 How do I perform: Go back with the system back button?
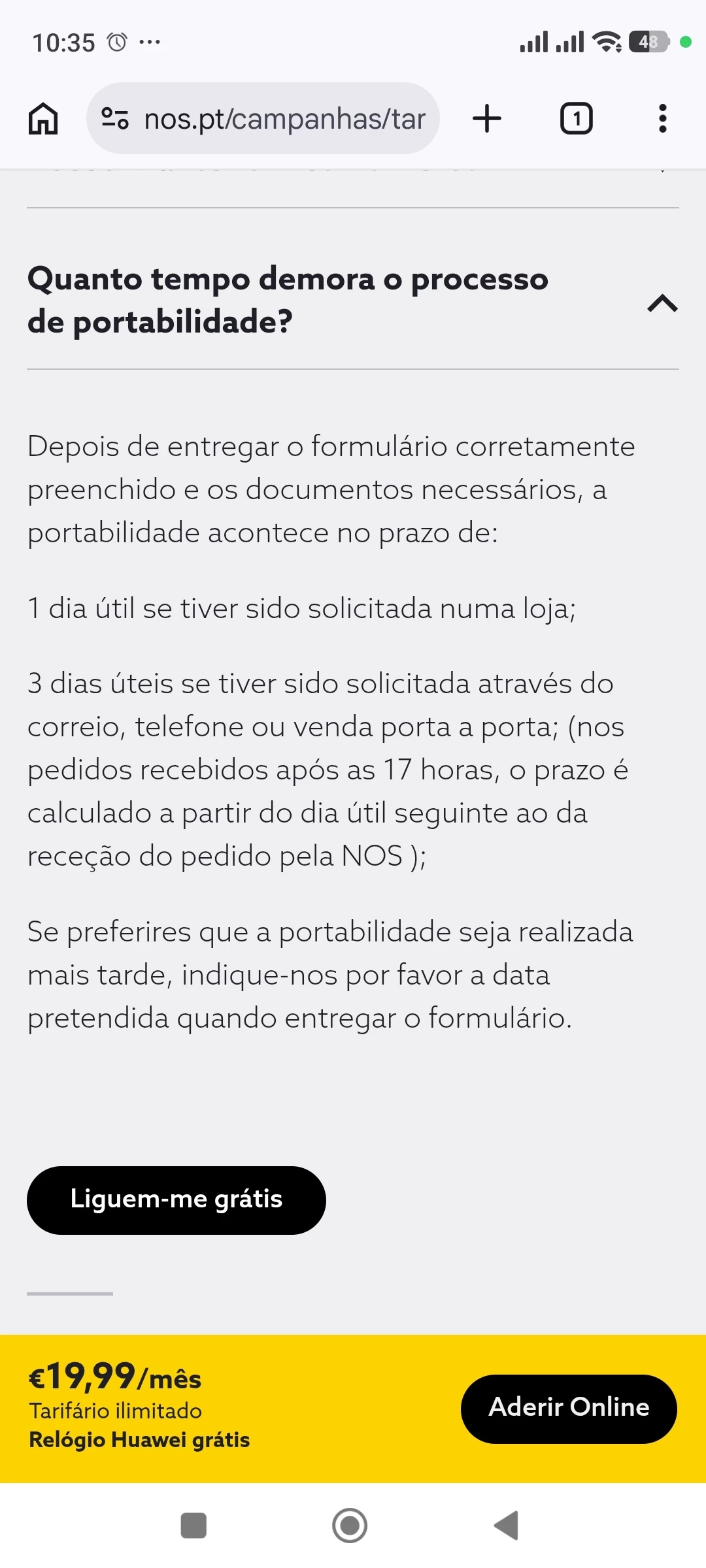(x=507, y=1526)
